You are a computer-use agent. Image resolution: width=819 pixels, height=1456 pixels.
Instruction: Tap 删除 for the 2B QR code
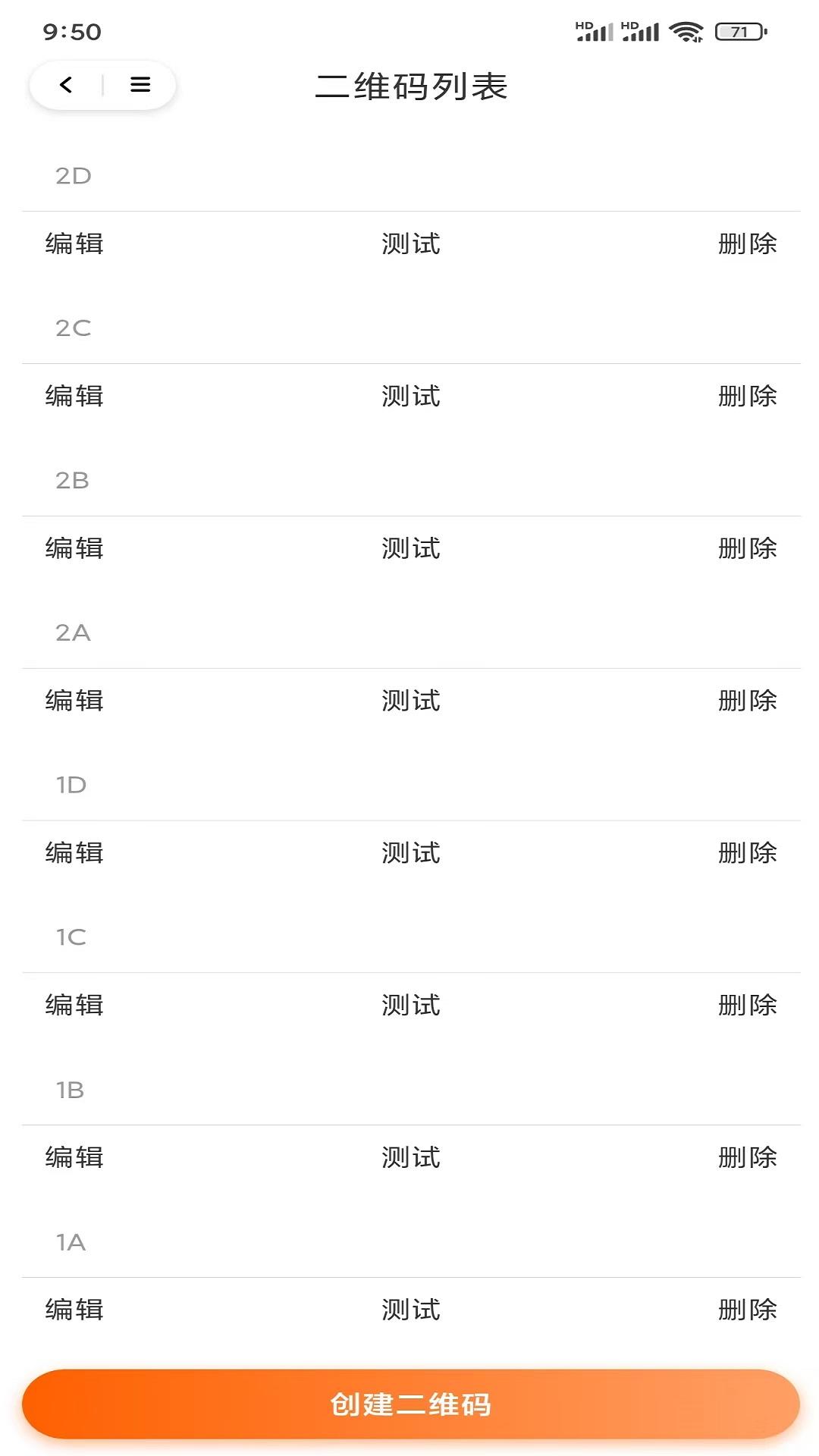[x=747, y=548]
